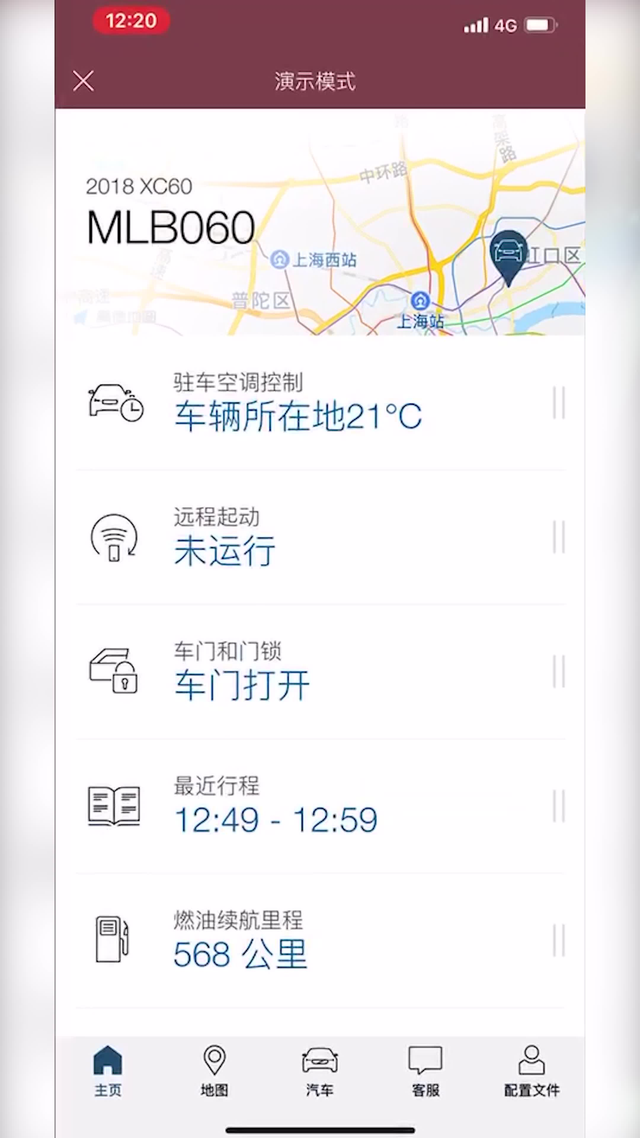This screenshot has width=640, height=1138.
Task: Switch to the 主页 home tab
Action: tap(107, 1071)
